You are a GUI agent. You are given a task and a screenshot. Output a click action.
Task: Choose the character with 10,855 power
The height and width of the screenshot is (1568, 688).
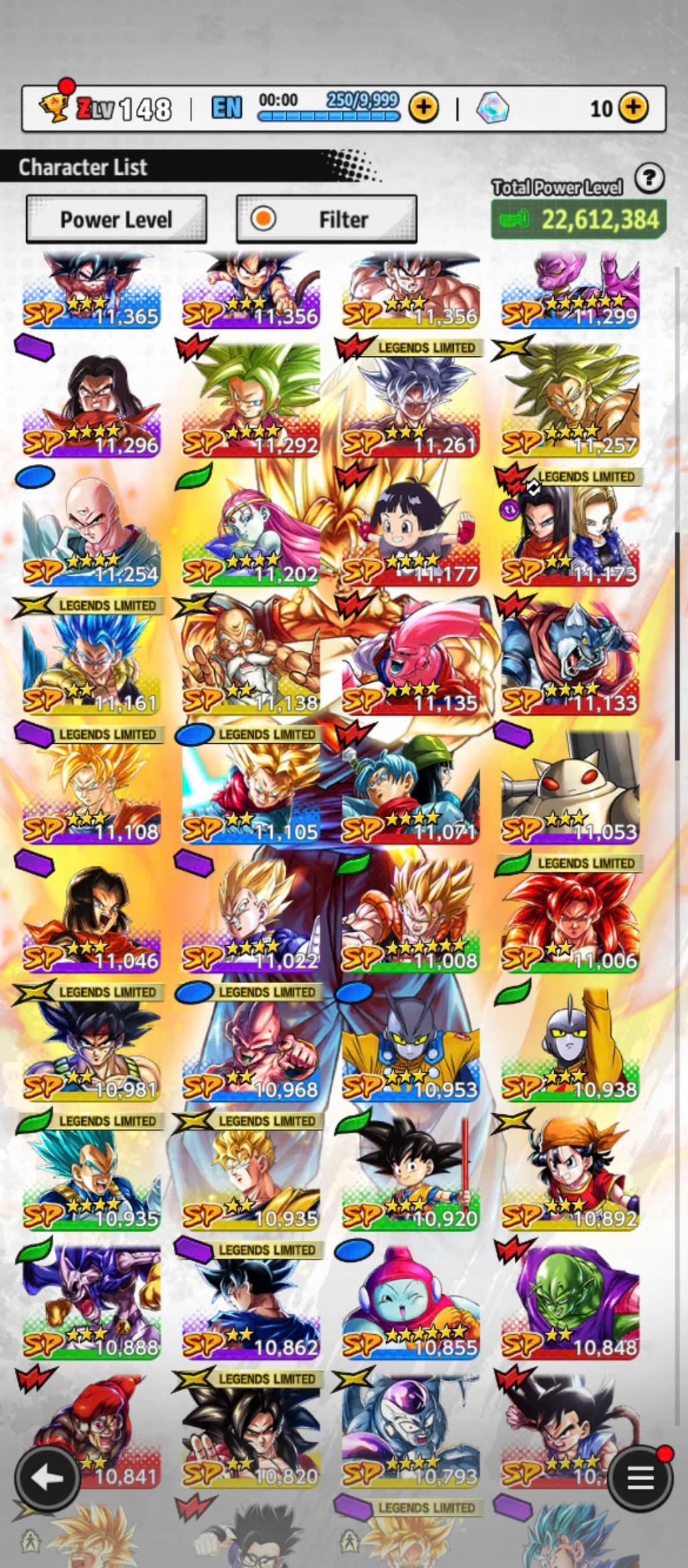(410, 1304)
